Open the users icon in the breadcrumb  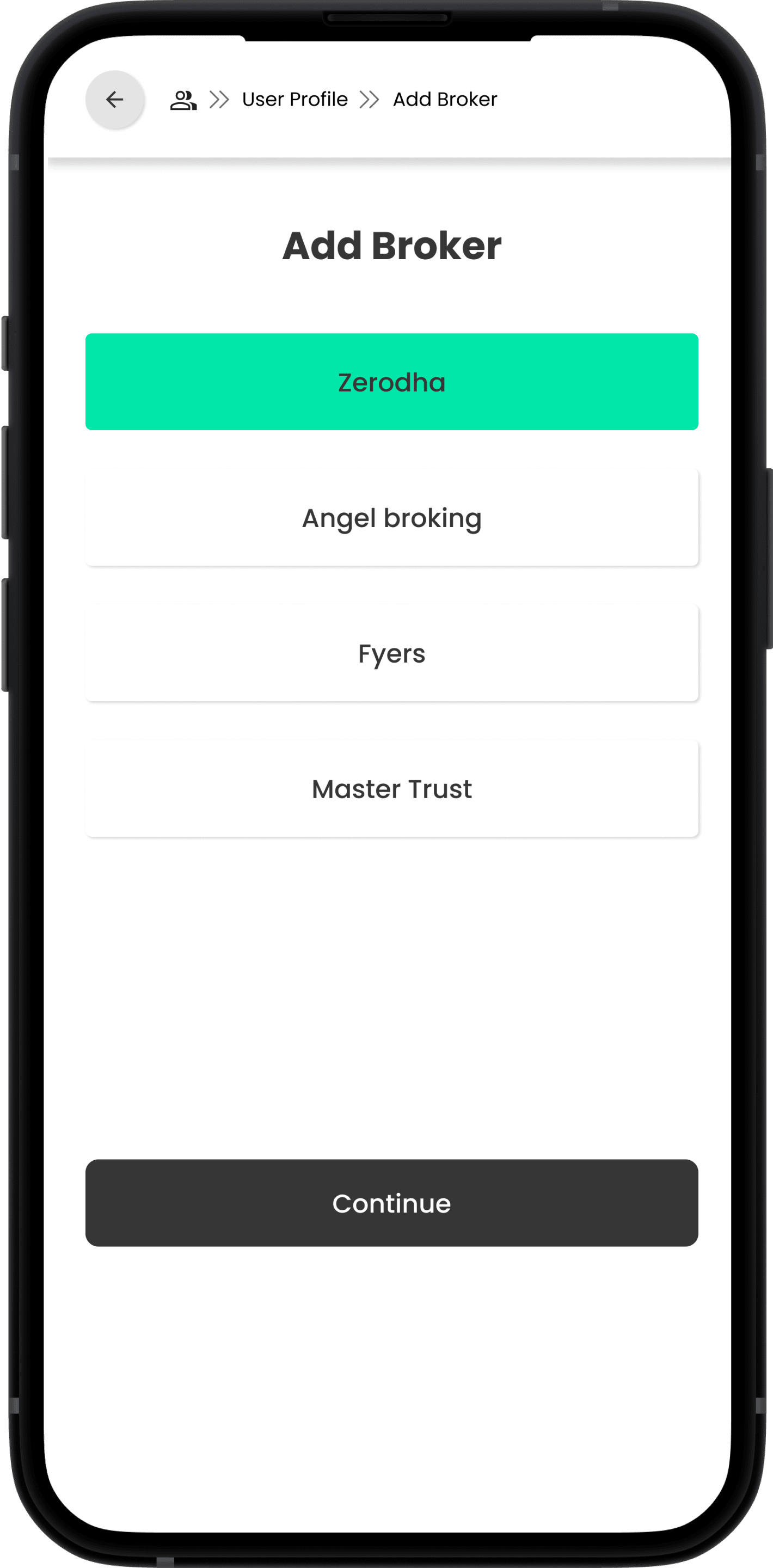(x=183, y=100)
